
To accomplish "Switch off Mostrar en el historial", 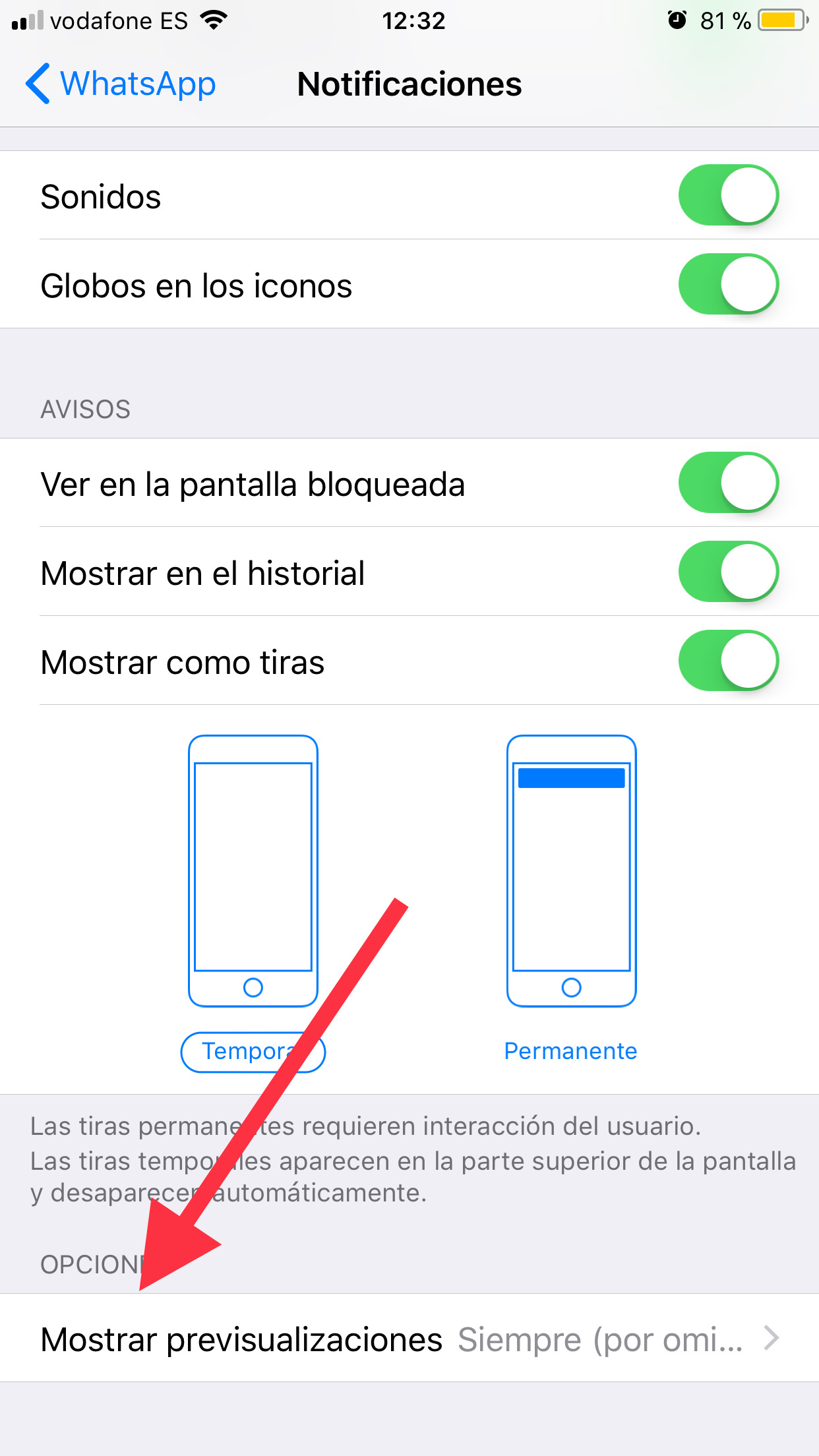I will [x=728, y=572].
